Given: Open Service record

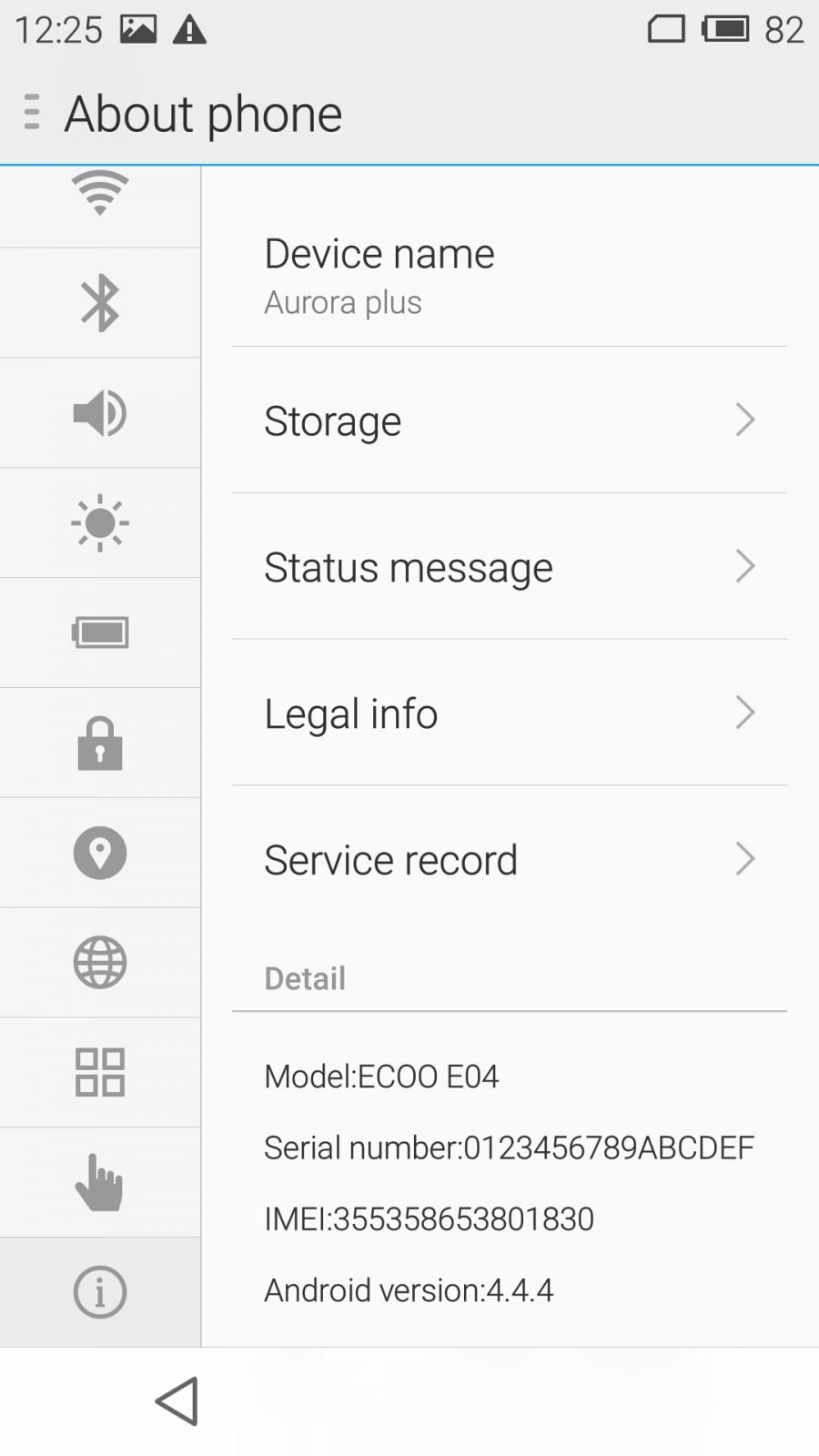Looking at the screenshot, I should (510, 860).
